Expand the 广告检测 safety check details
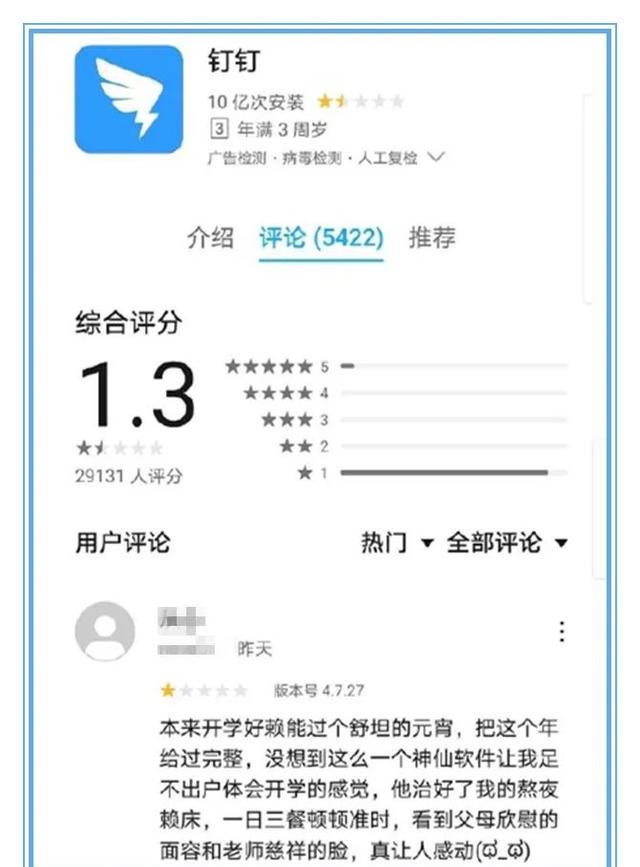This screenshot has width=640, height=867. 435,158
